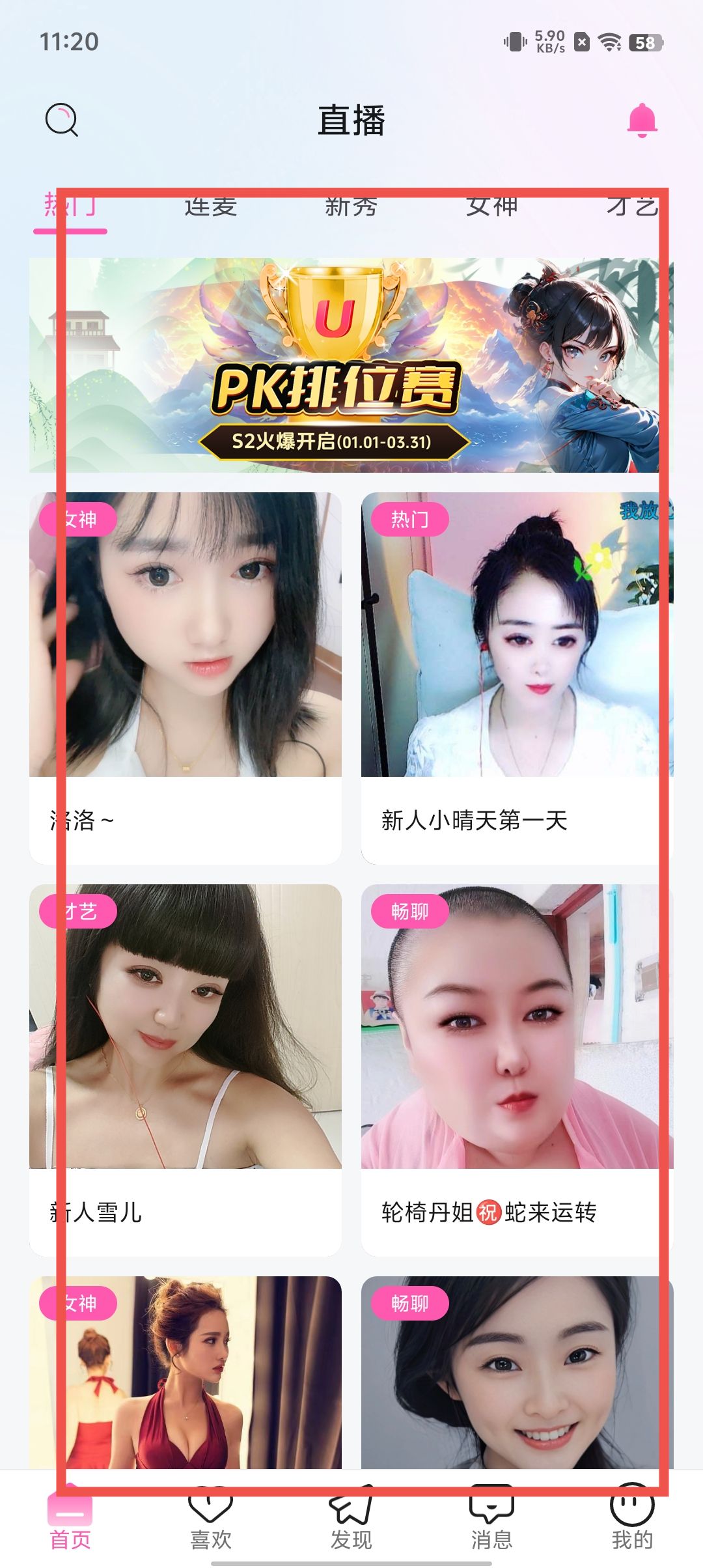Open 轮椅丹姐 蛇来运转 live room
This screenshot has height=1568, width=703.
click(517, 1069)
